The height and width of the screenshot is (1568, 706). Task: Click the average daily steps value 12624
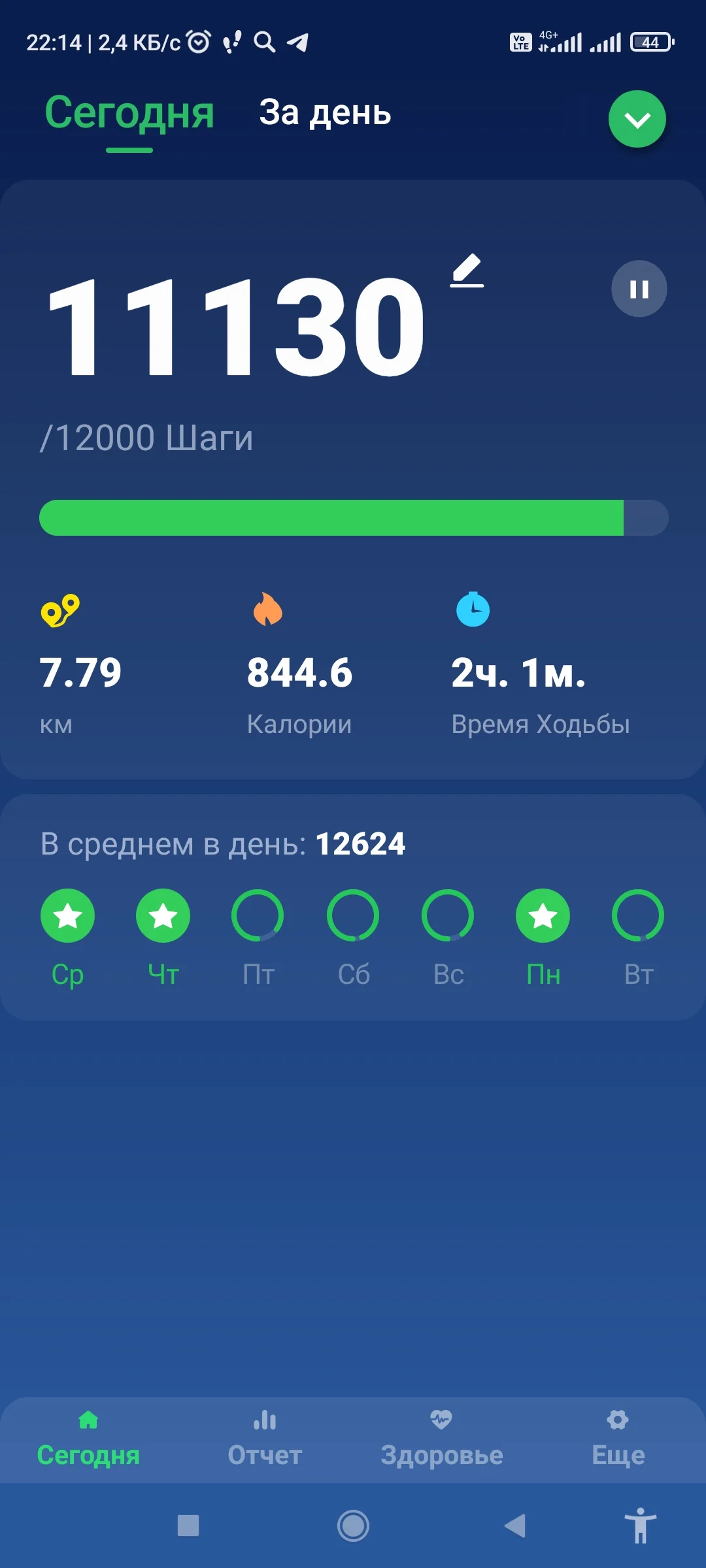[x=361, y=843]
